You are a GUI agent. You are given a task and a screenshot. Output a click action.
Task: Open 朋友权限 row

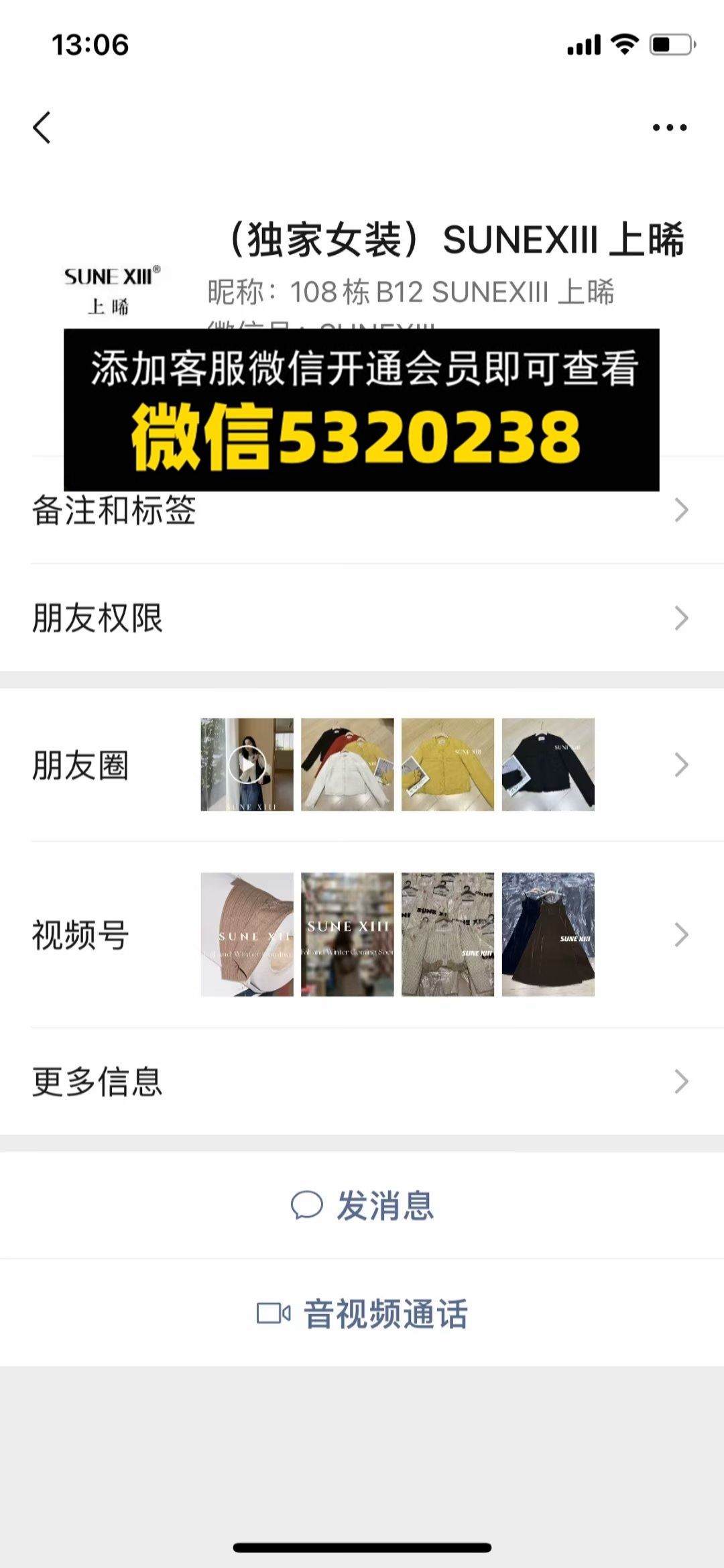362,618
